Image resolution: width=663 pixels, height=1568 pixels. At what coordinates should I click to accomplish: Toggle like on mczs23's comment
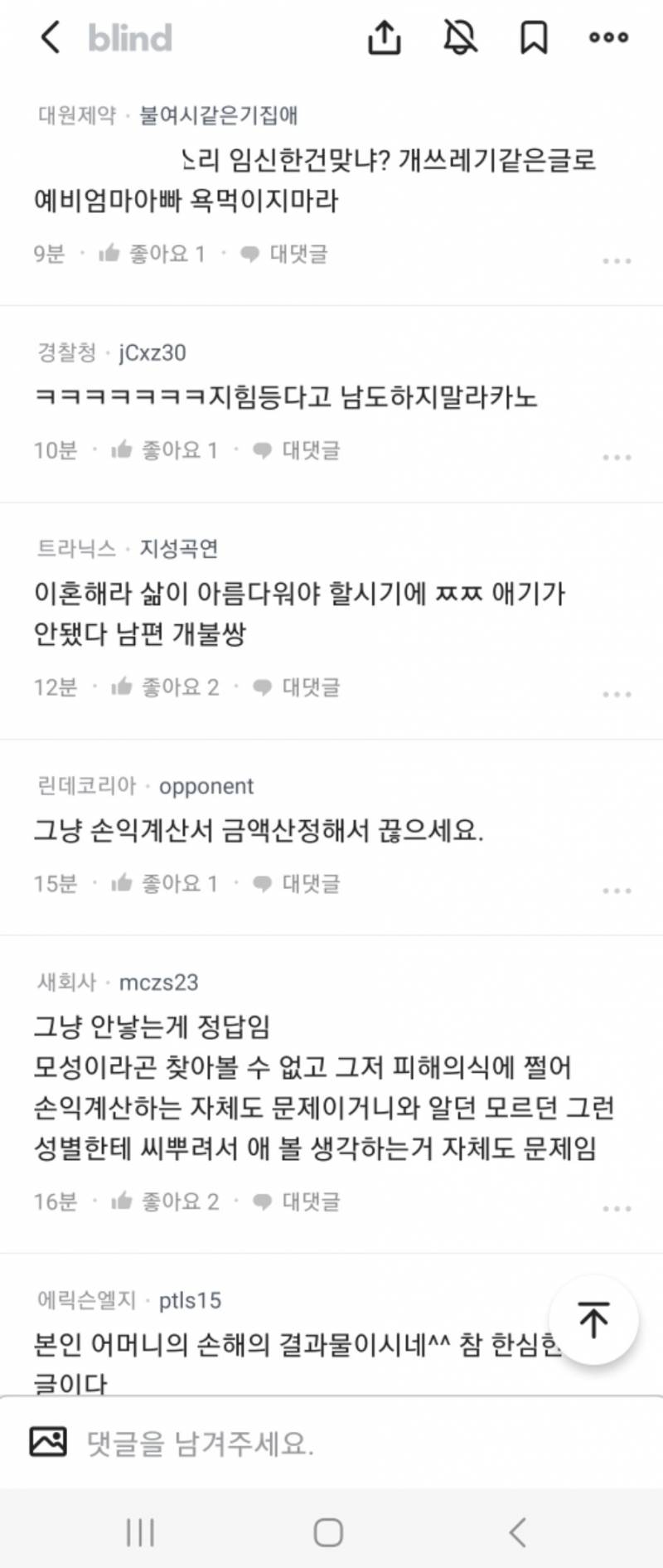(121, 1201)
